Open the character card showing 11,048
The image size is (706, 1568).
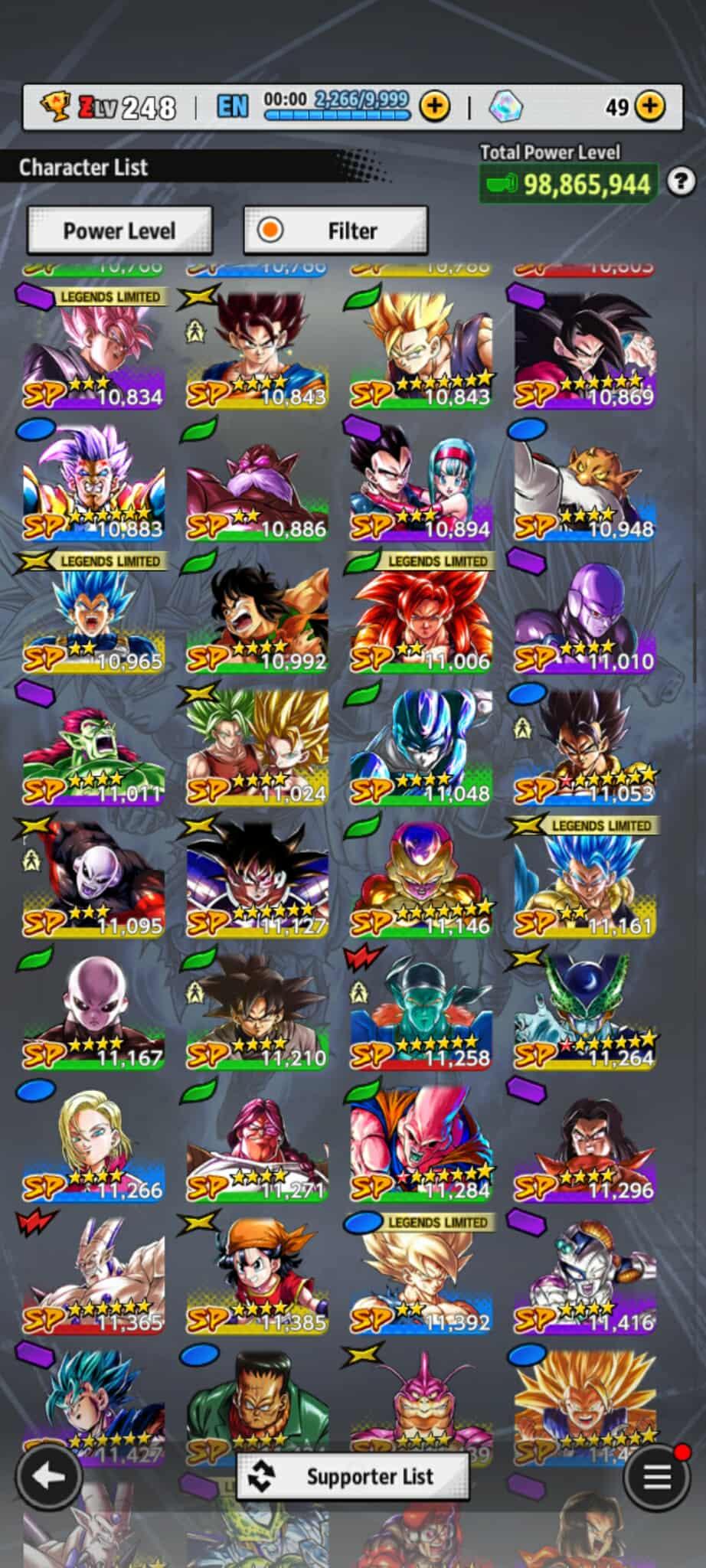(420, 747)
